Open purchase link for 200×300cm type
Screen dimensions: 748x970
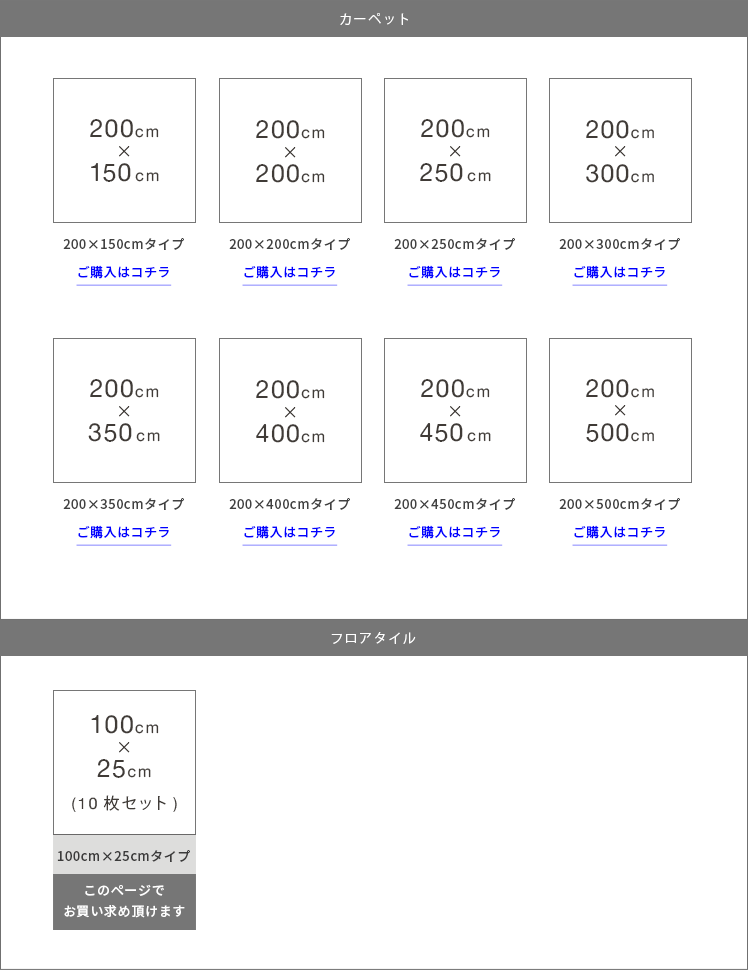pyautogui.click(x=619, y=272)
